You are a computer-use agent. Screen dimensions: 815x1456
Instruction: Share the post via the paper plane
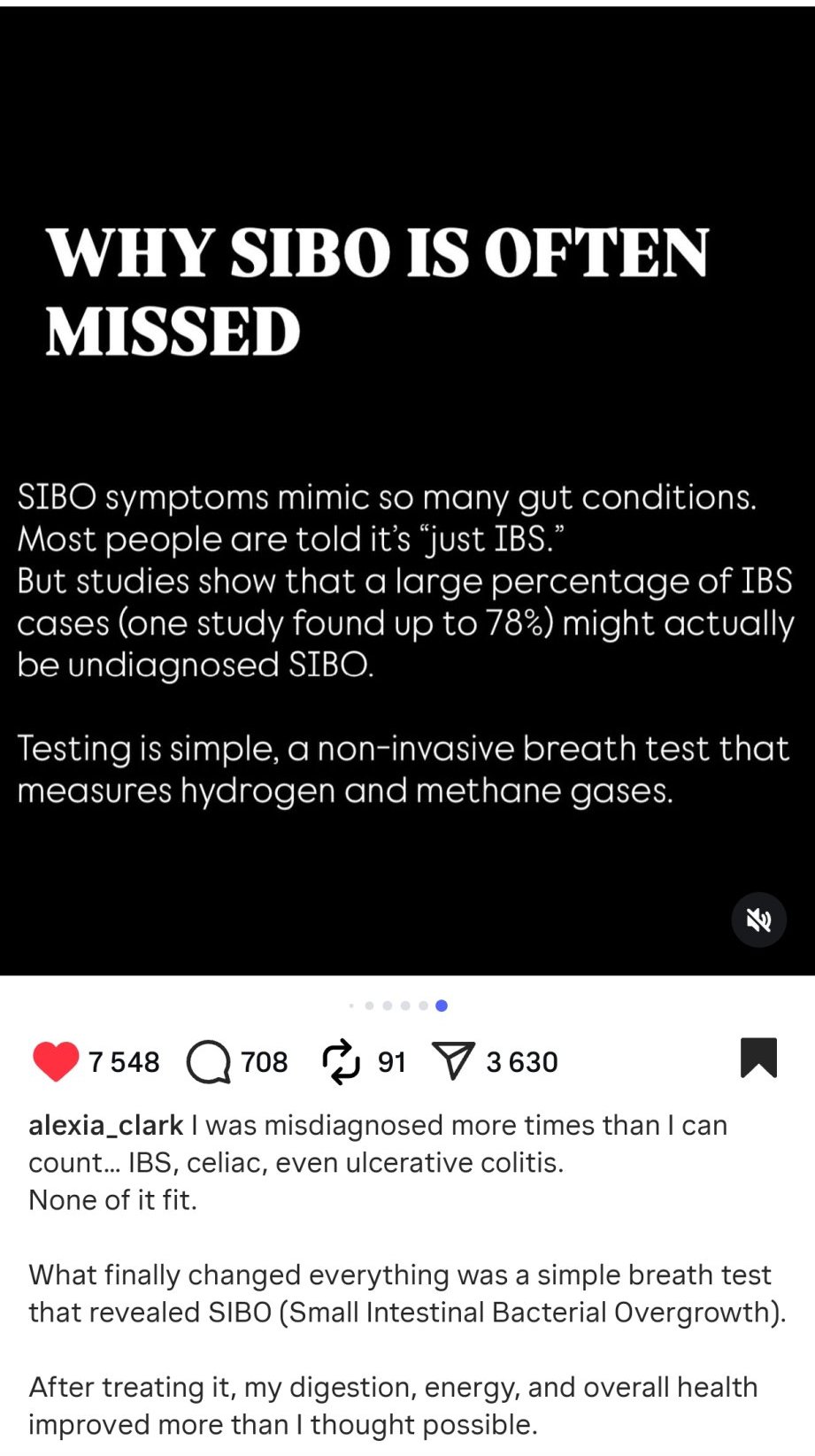(453, 1061)
